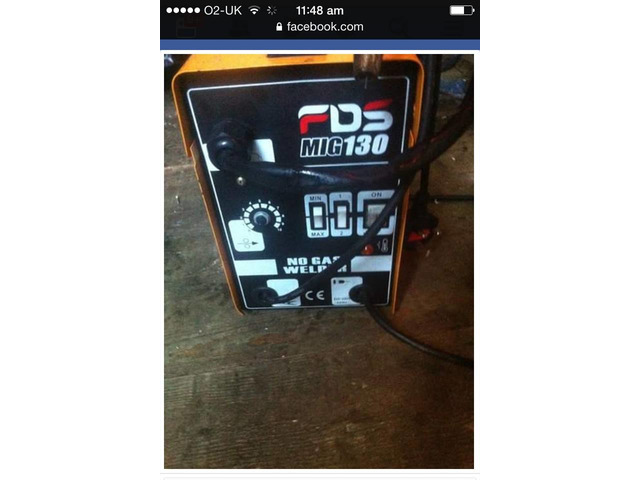640x480 pixels.
Task: Open the welder photo in the post
Action: (x=319, y=260)
